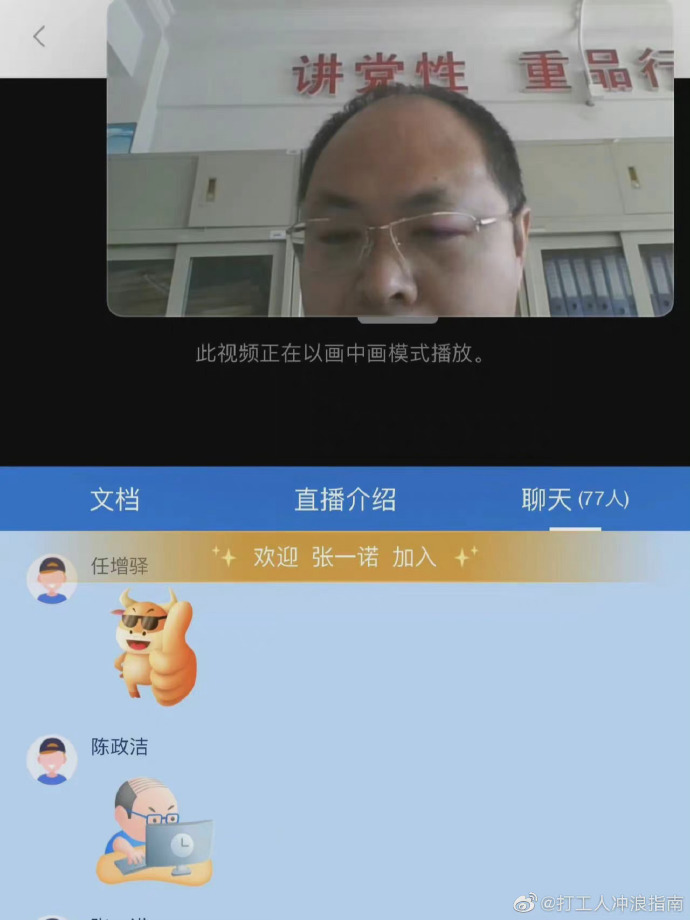This screenshot has width=690, height=920.
Task: Open 任增驿's profile avatar
Action: coord(52,579)
